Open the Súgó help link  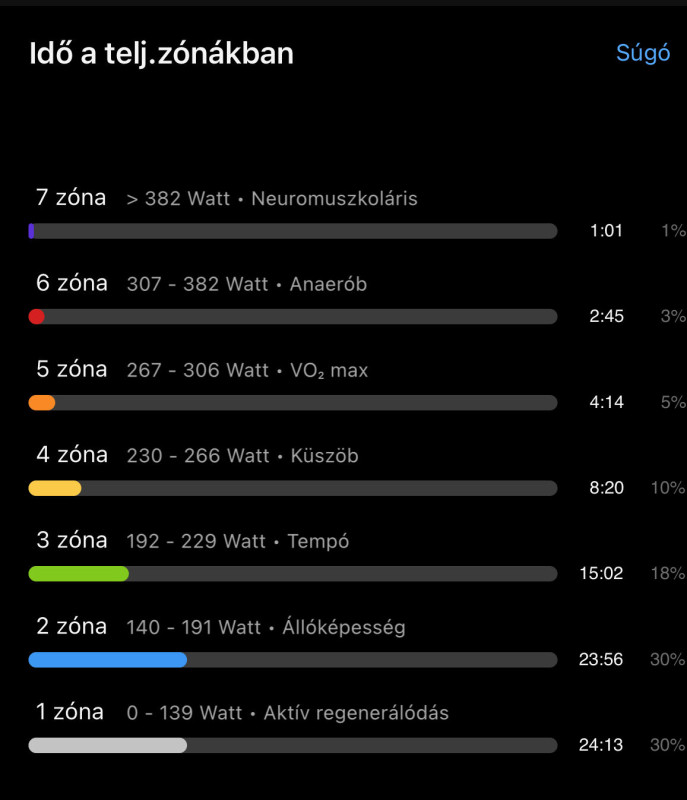tap(642, 54)
